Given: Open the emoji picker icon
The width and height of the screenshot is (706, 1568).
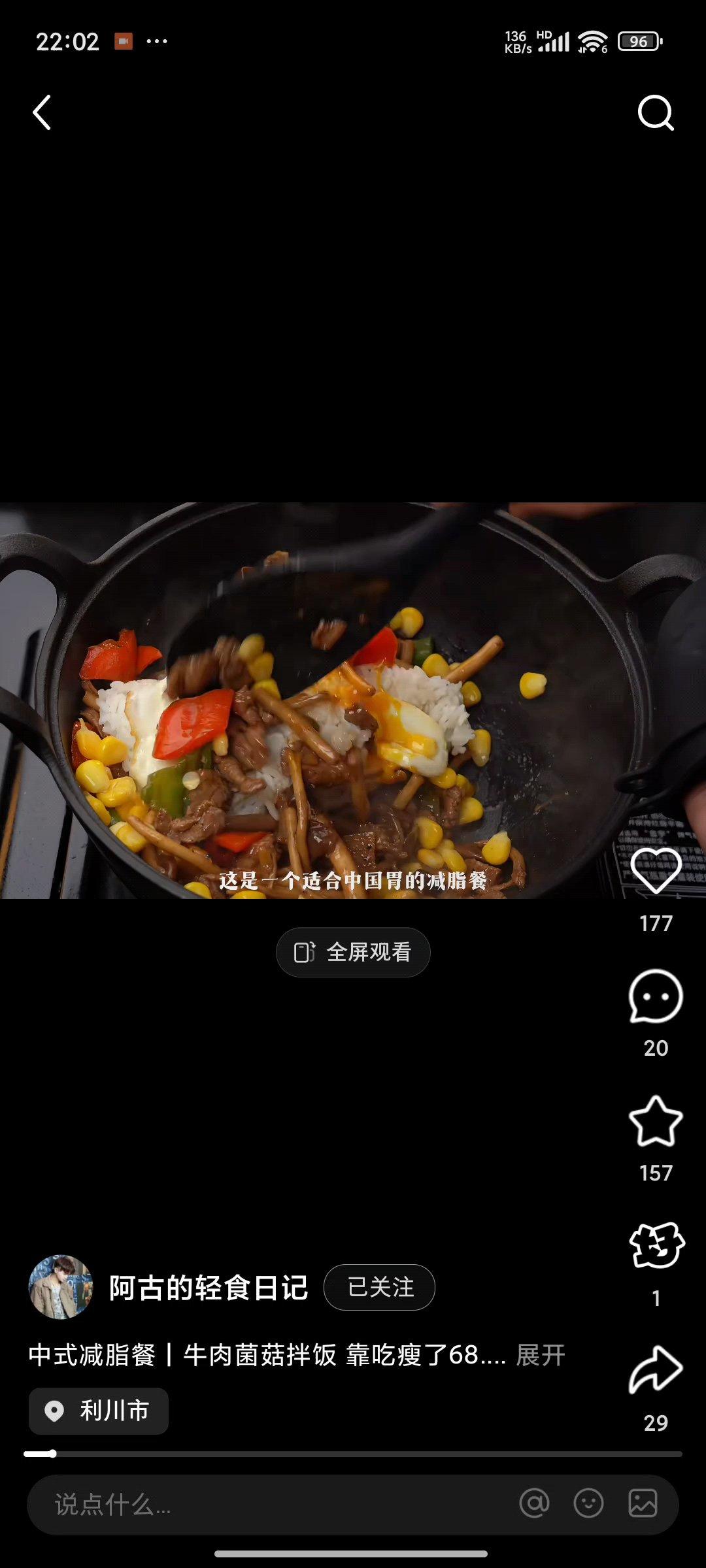Looking at the screenshot, I should pos(588,1504).
